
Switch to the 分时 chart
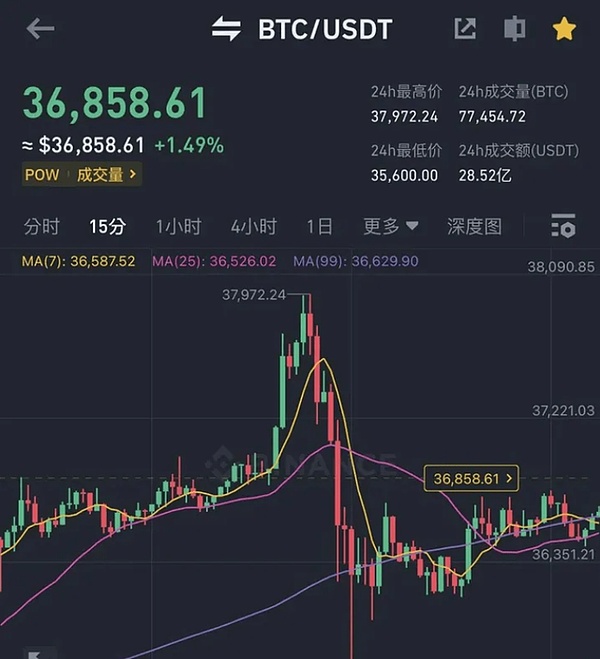pyautogui.click(x=42, y=227)
